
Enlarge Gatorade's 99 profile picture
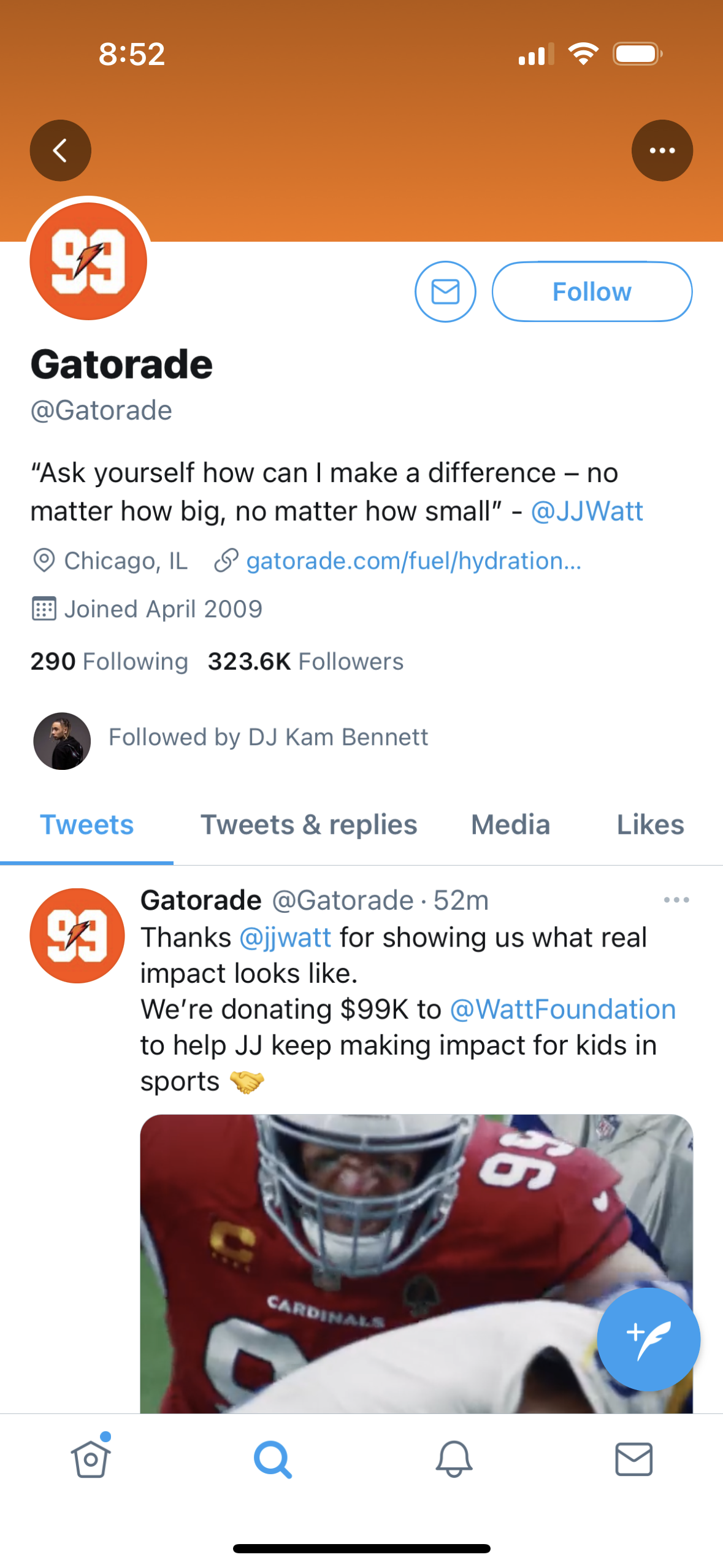pos(88,261)
